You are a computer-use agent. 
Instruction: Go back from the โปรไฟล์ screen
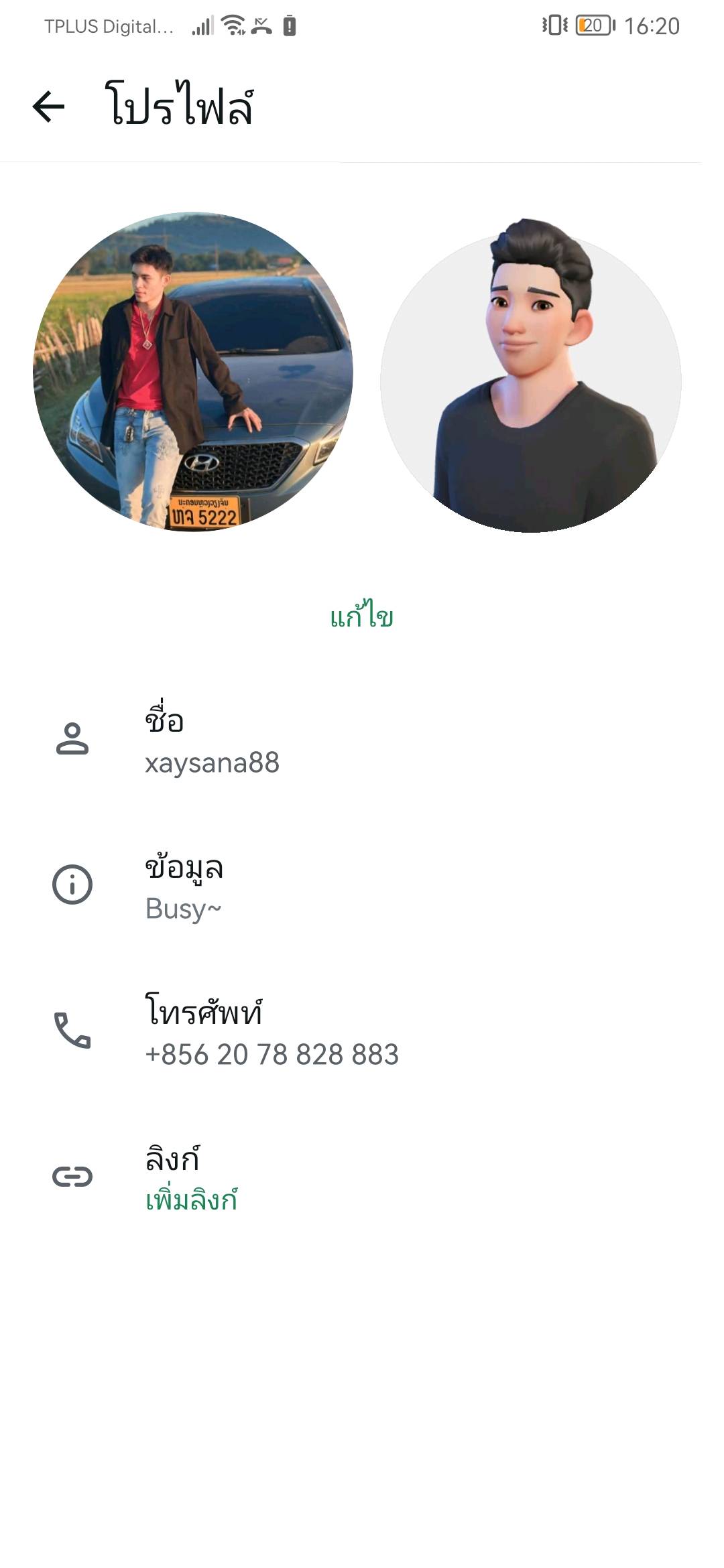(48, 107)
